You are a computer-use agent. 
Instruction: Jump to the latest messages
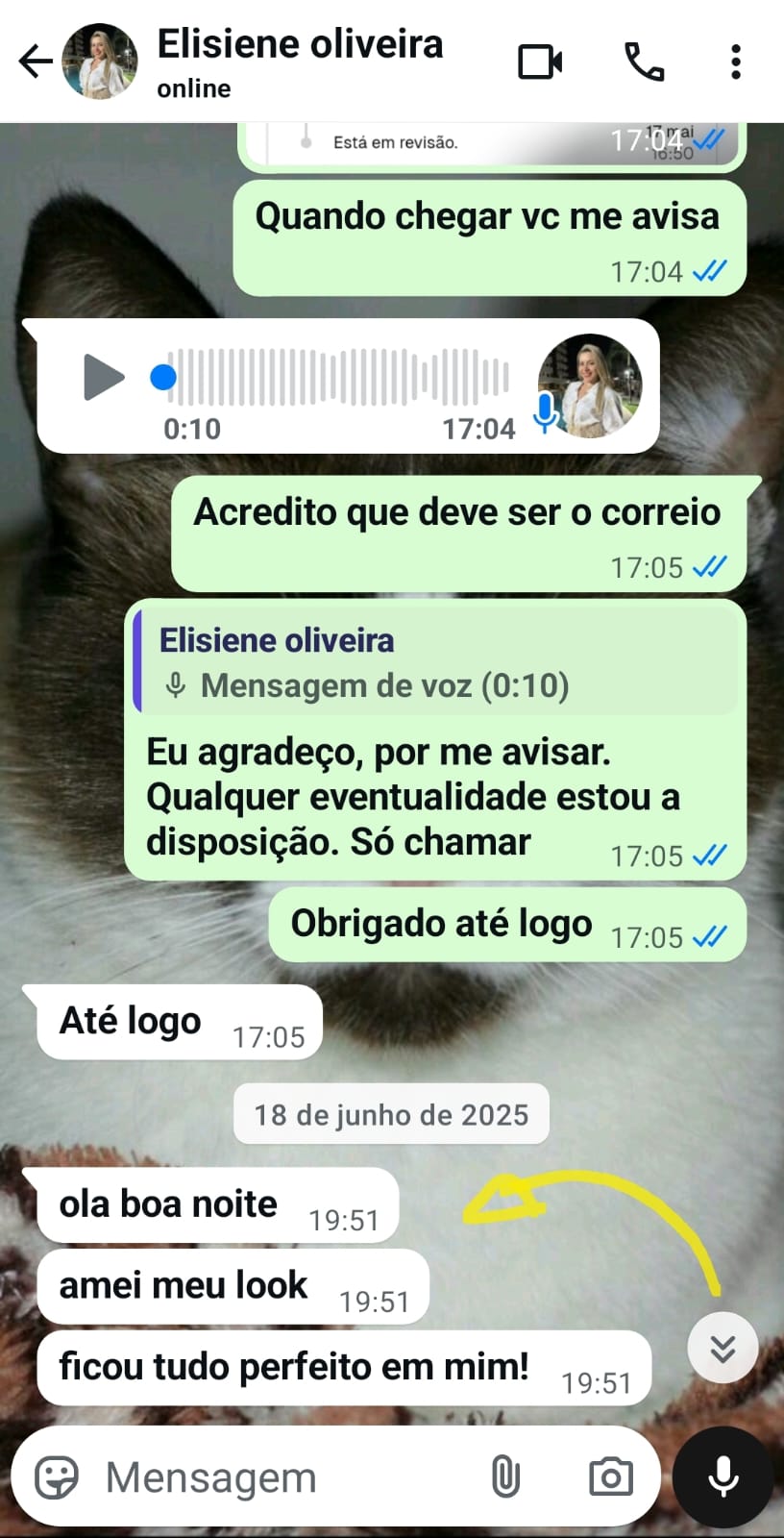pos(723,1348)
